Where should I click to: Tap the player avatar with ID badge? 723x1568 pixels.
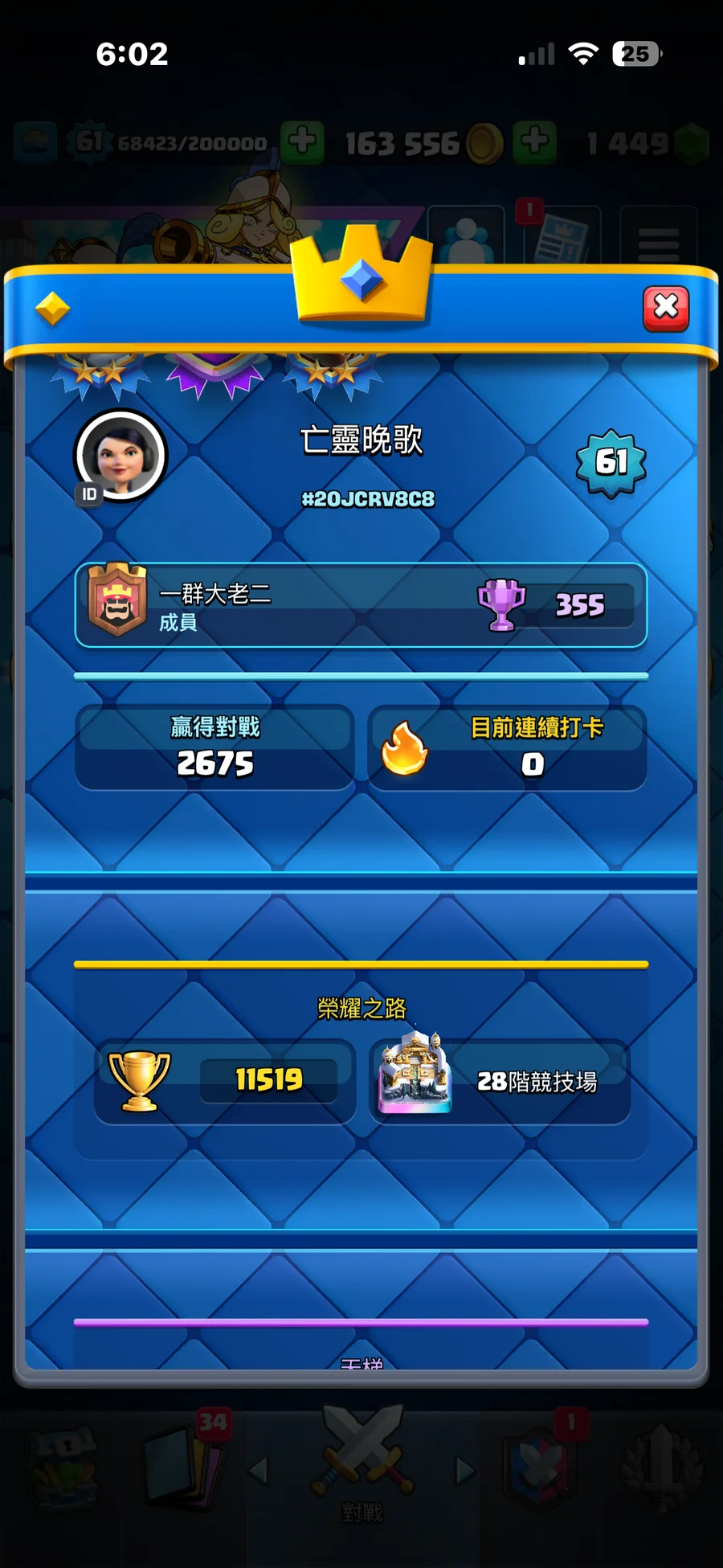(120, 456)
